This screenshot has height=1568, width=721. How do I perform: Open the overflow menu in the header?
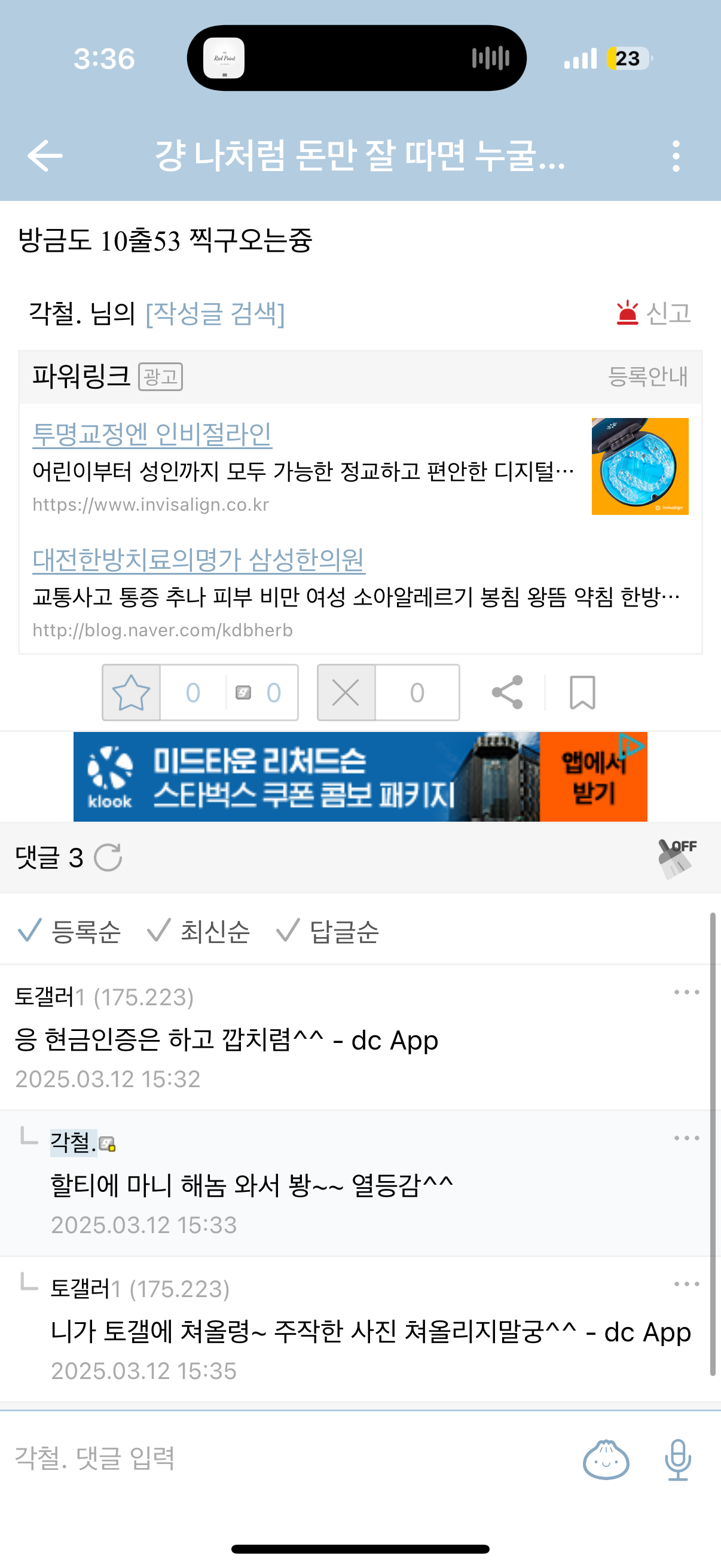point(676,156)
